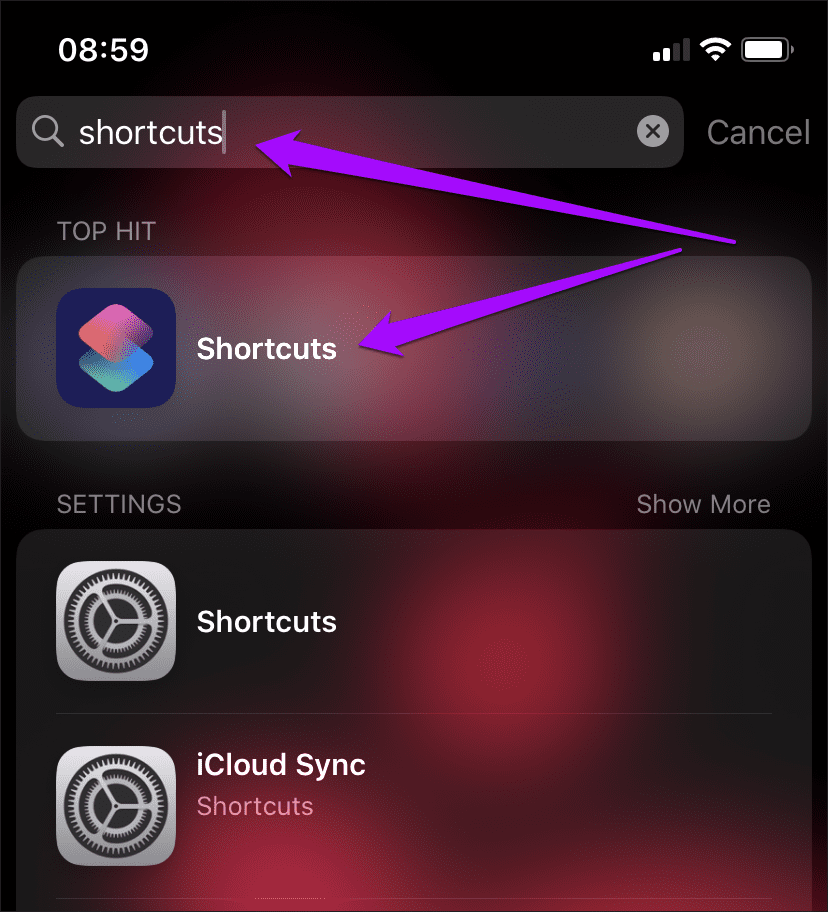Show more Settings results
Screen dimensions: 828x912
pyautogui.click(x=703, y=504)
